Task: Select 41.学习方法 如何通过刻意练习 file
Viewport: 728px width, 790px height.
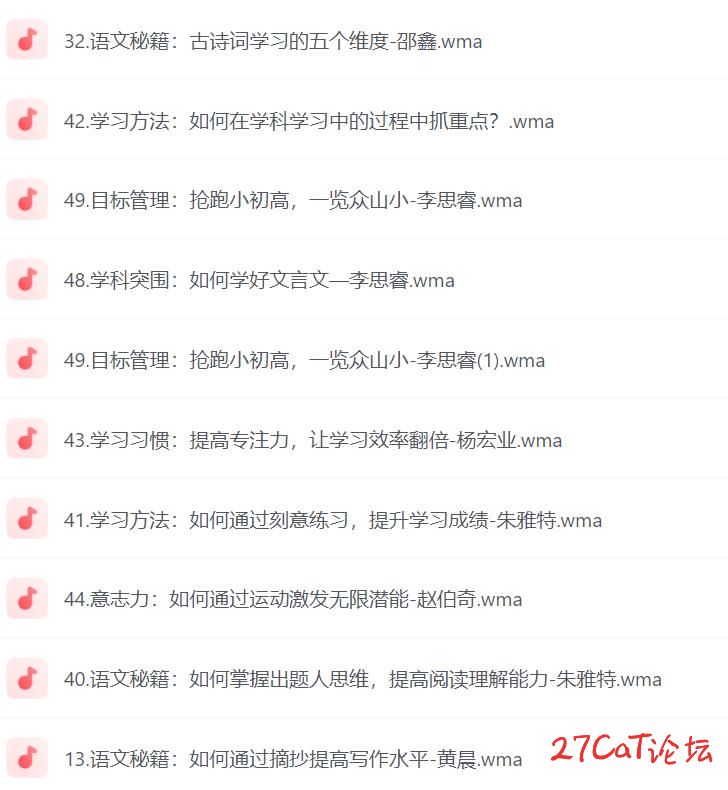Action: pos(332,521)
